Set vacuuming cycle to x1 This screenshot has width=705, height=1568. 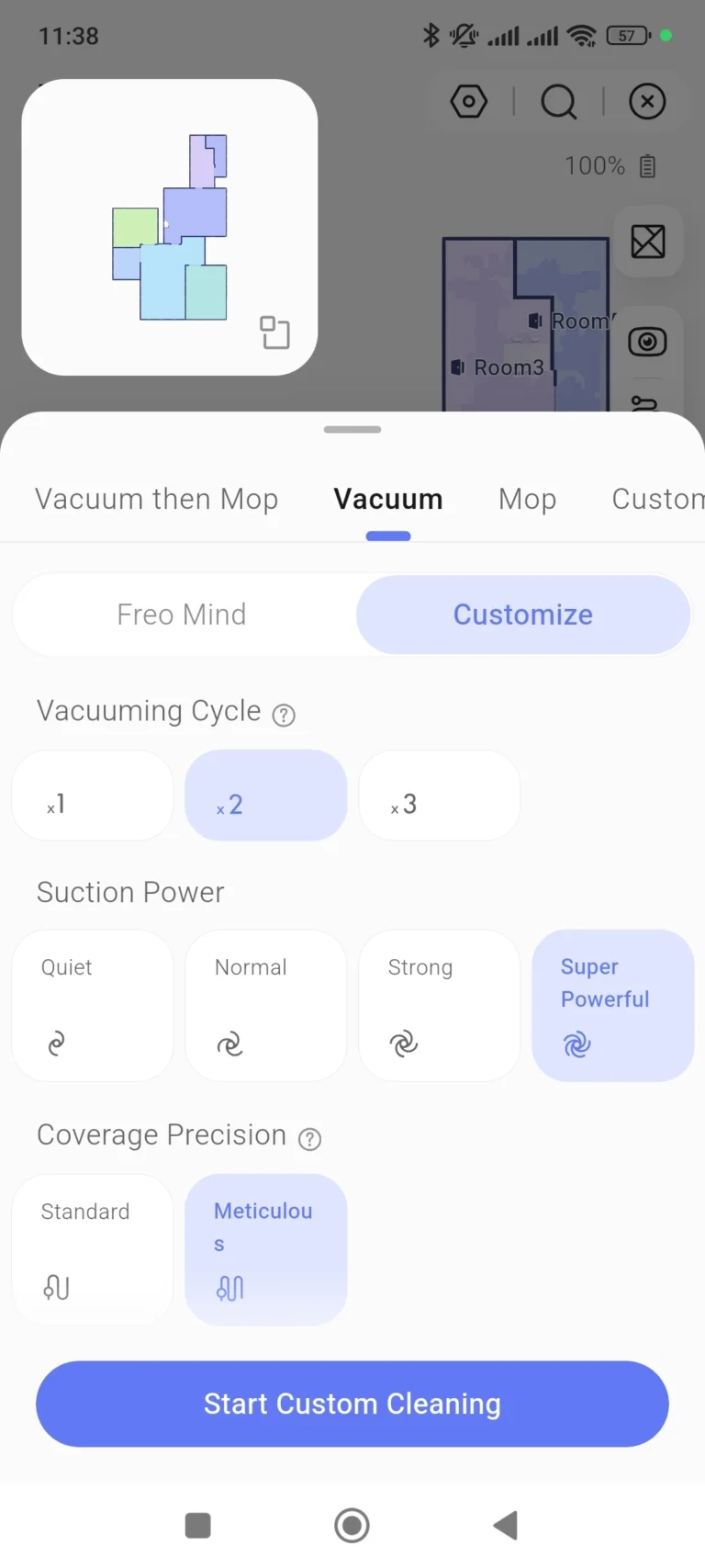click(x=93, y=795)
